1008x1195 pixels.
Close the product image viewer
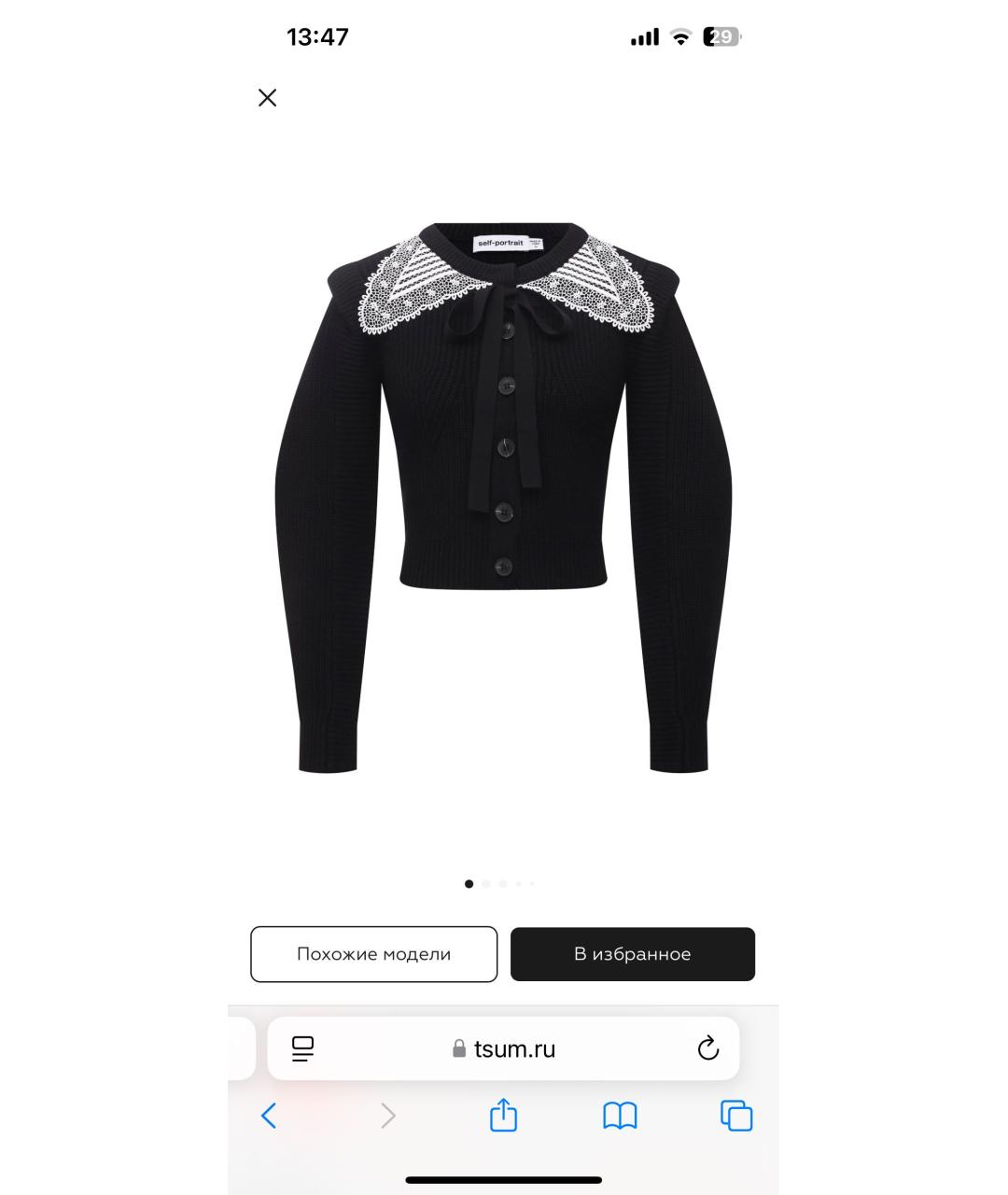coord(267,98)
